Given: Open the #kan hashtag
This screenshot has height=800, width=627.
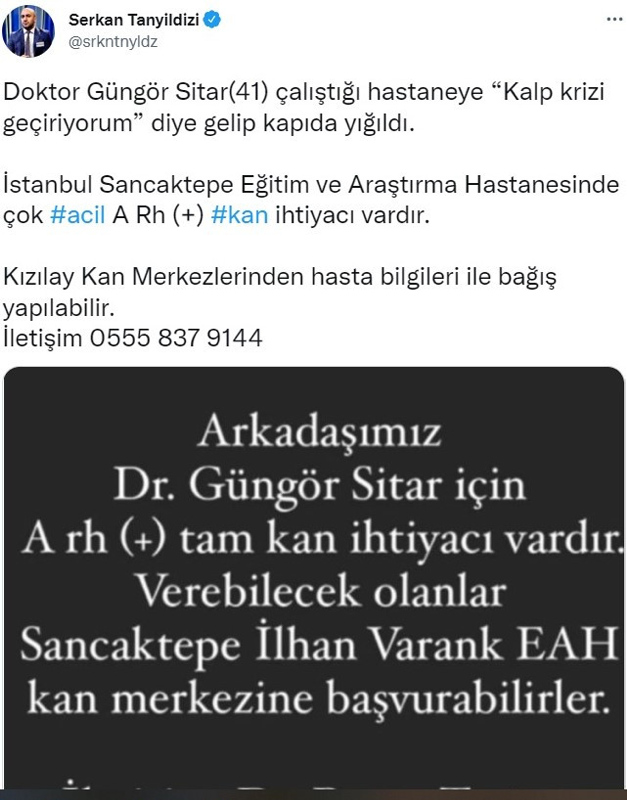Looking at the screenshot, I should [x=240, y=217].
